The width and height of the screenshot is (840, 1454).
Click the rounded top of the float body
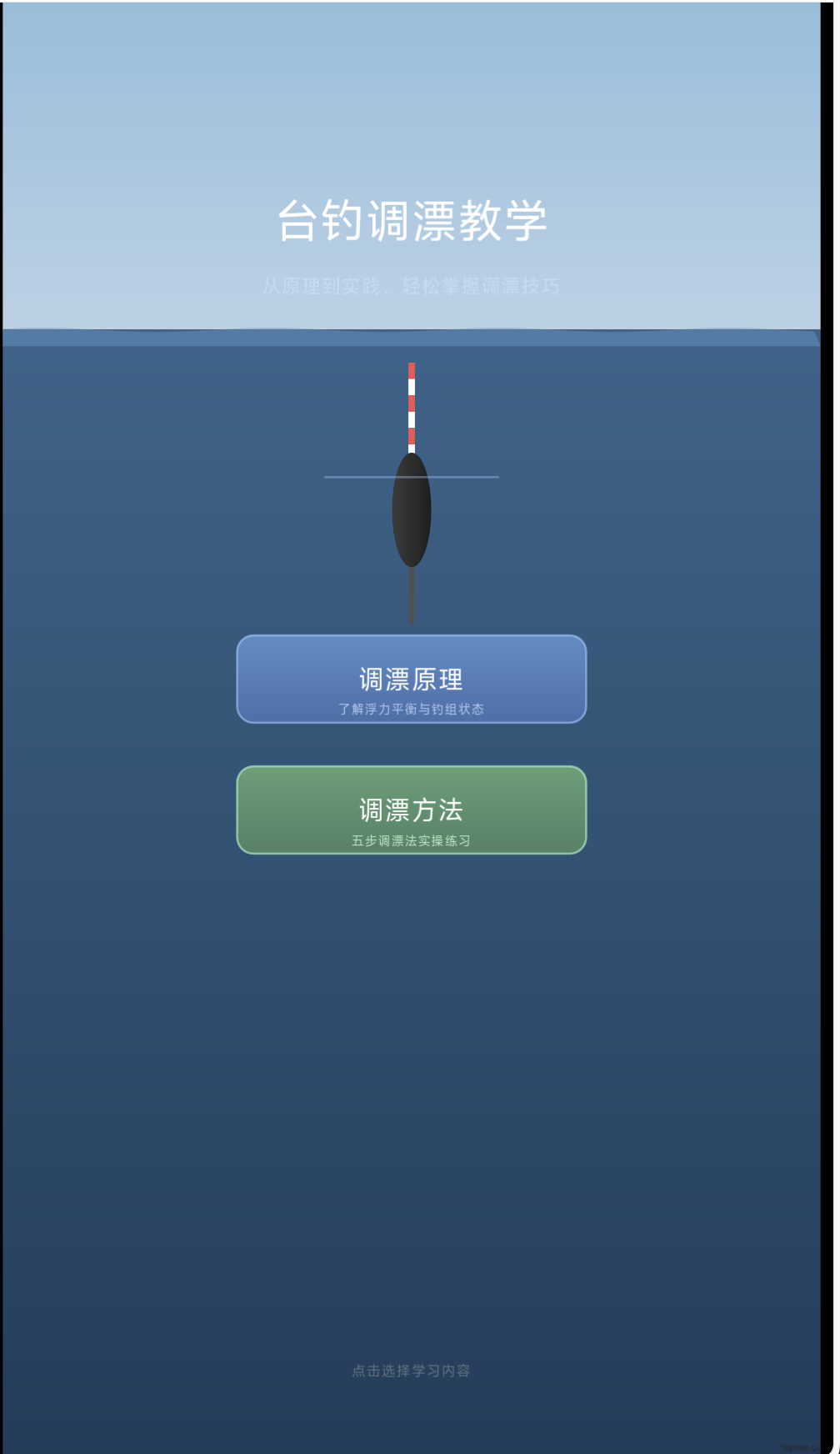pyautogui.click(x=411, y=459)
